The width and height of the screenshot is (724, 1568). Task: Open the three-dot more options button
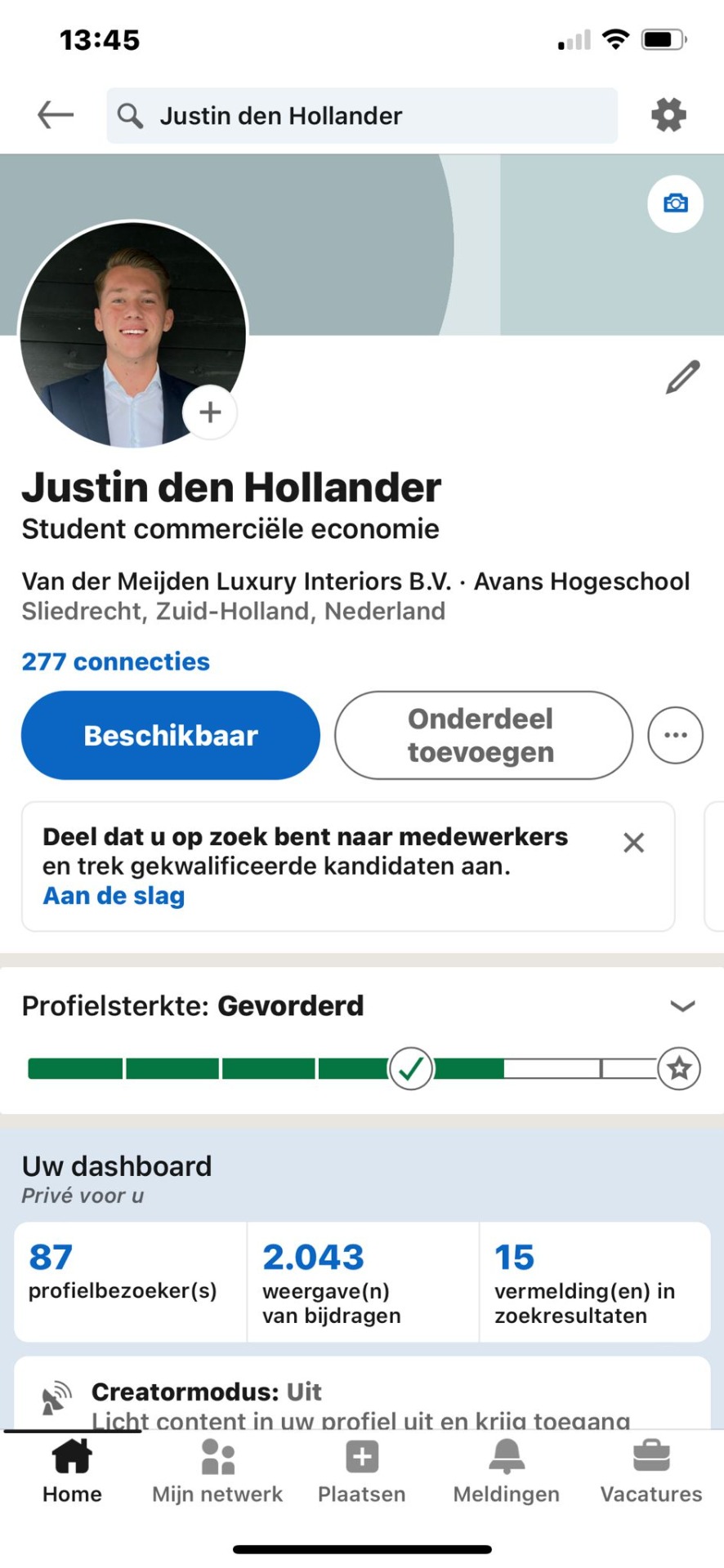click(675, 735)
